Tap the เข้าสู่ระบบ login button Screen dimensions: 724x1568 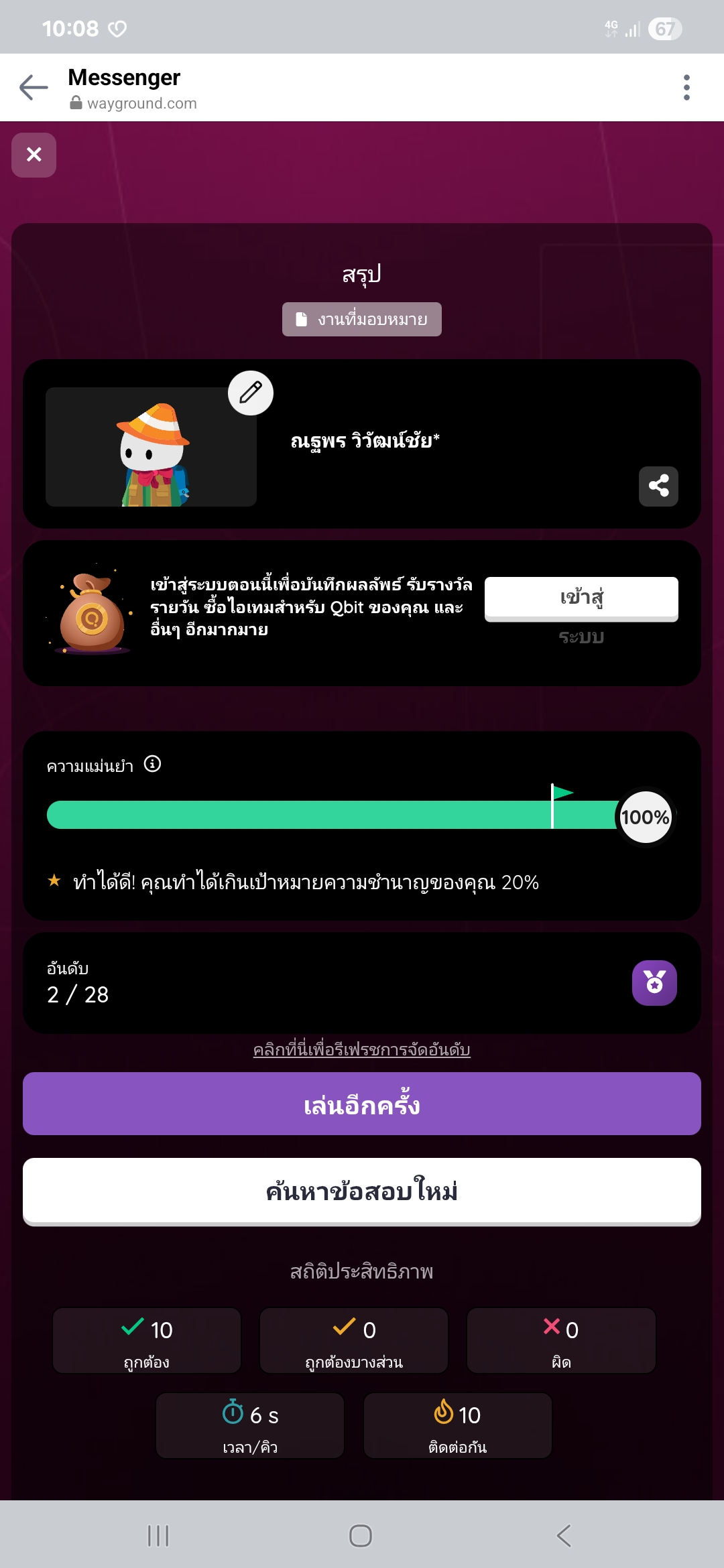coord(581,598)
